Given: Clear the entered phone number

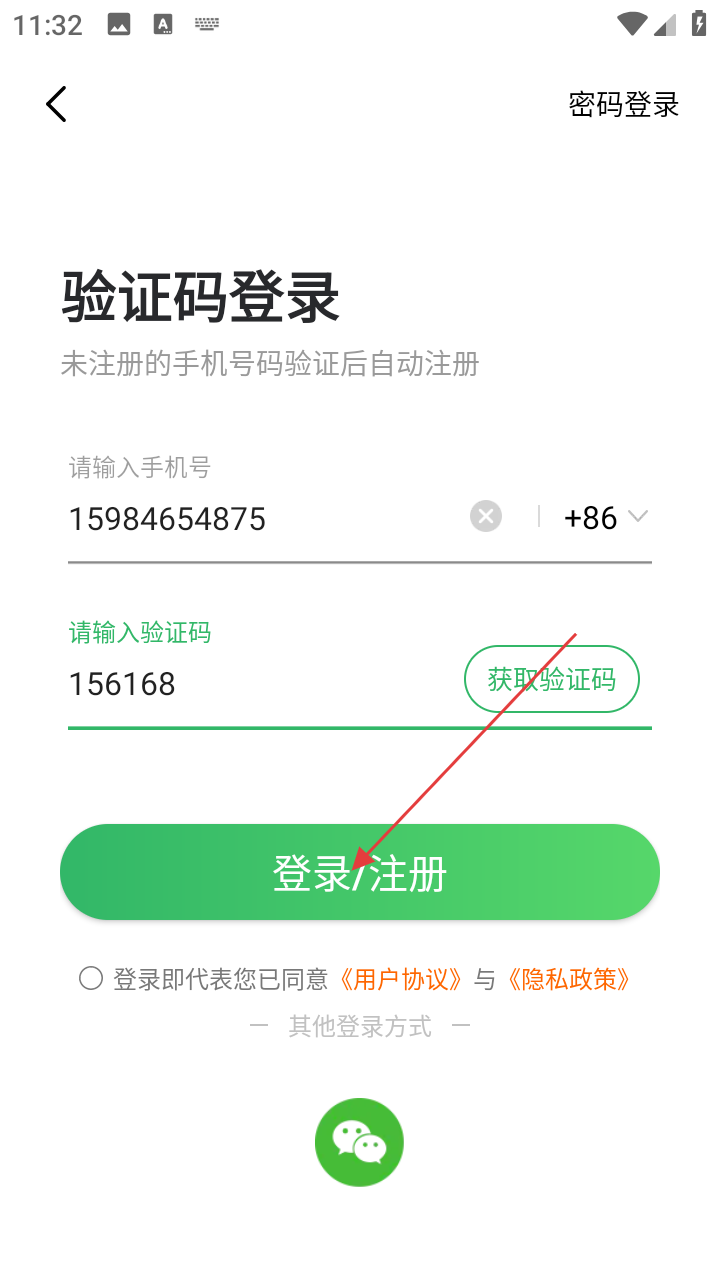Looking at the screenshot, I should point(486,517).
